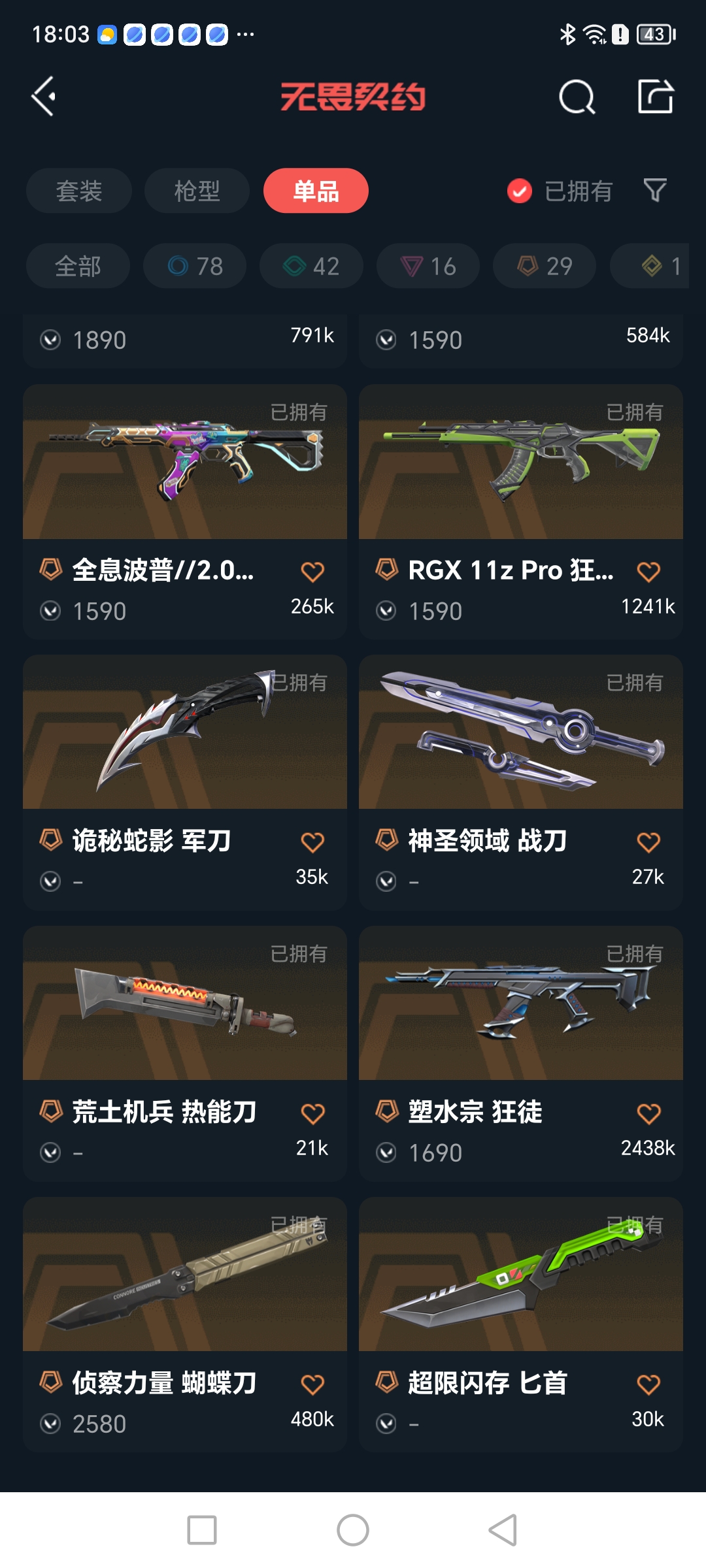Filter by the rarity chip showing 78

tap(195, 266)
